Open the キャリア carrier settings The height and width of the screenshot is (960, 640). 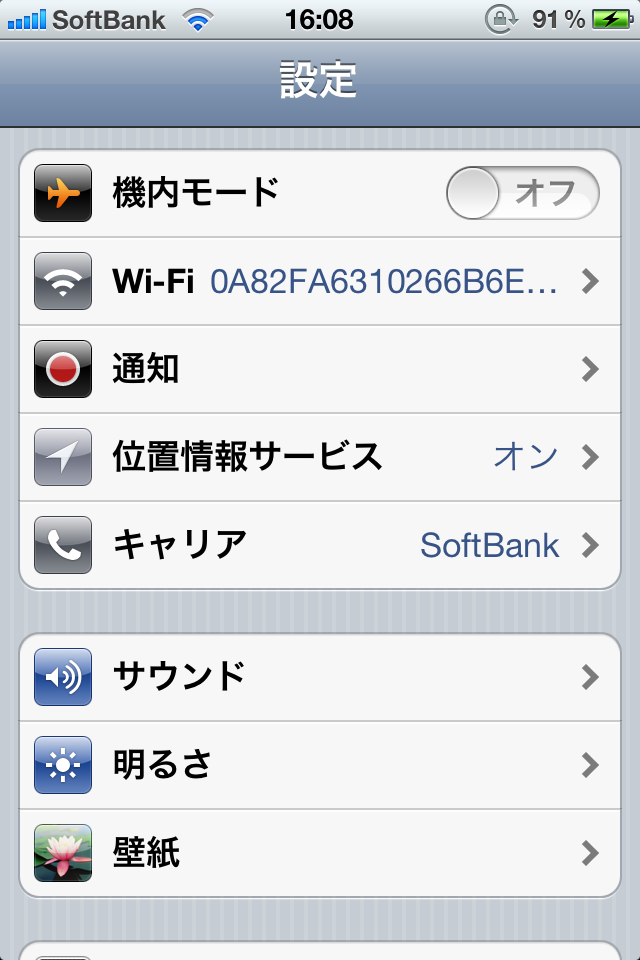[320, 545]
